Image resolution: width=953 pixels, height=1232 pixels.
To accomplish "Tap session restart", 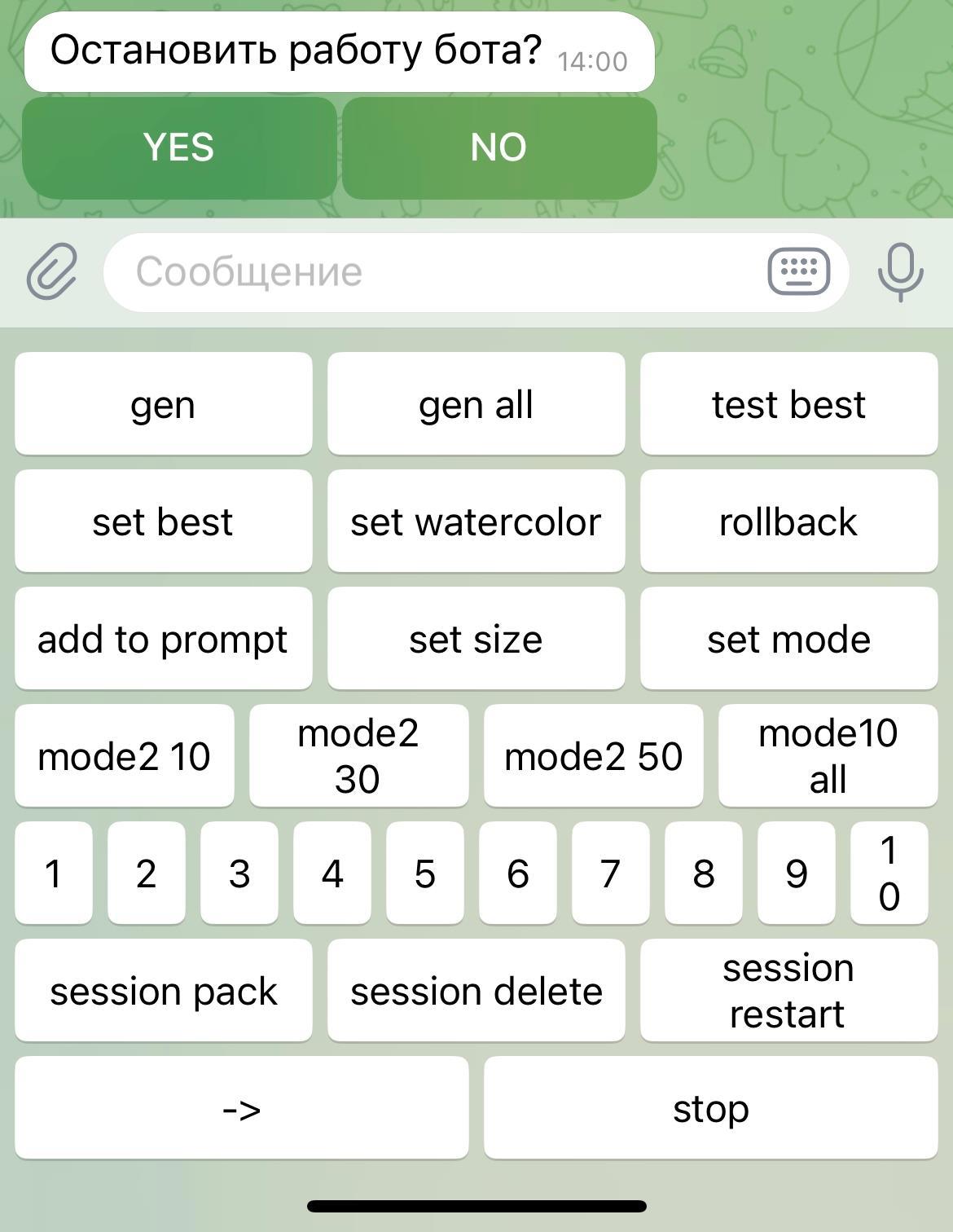I will click(788, 991).
